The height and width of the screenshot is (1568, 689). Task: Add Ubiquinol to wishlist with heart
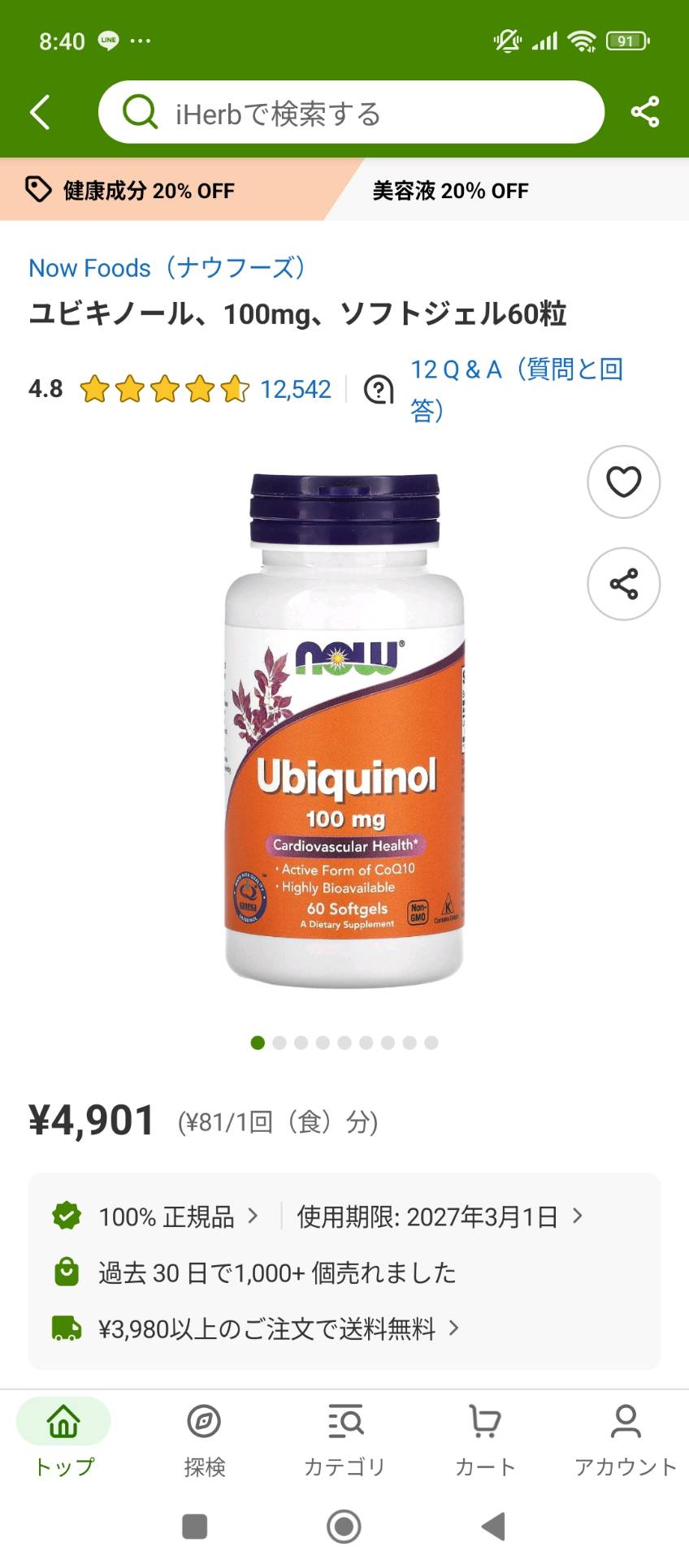click(623, 482)
